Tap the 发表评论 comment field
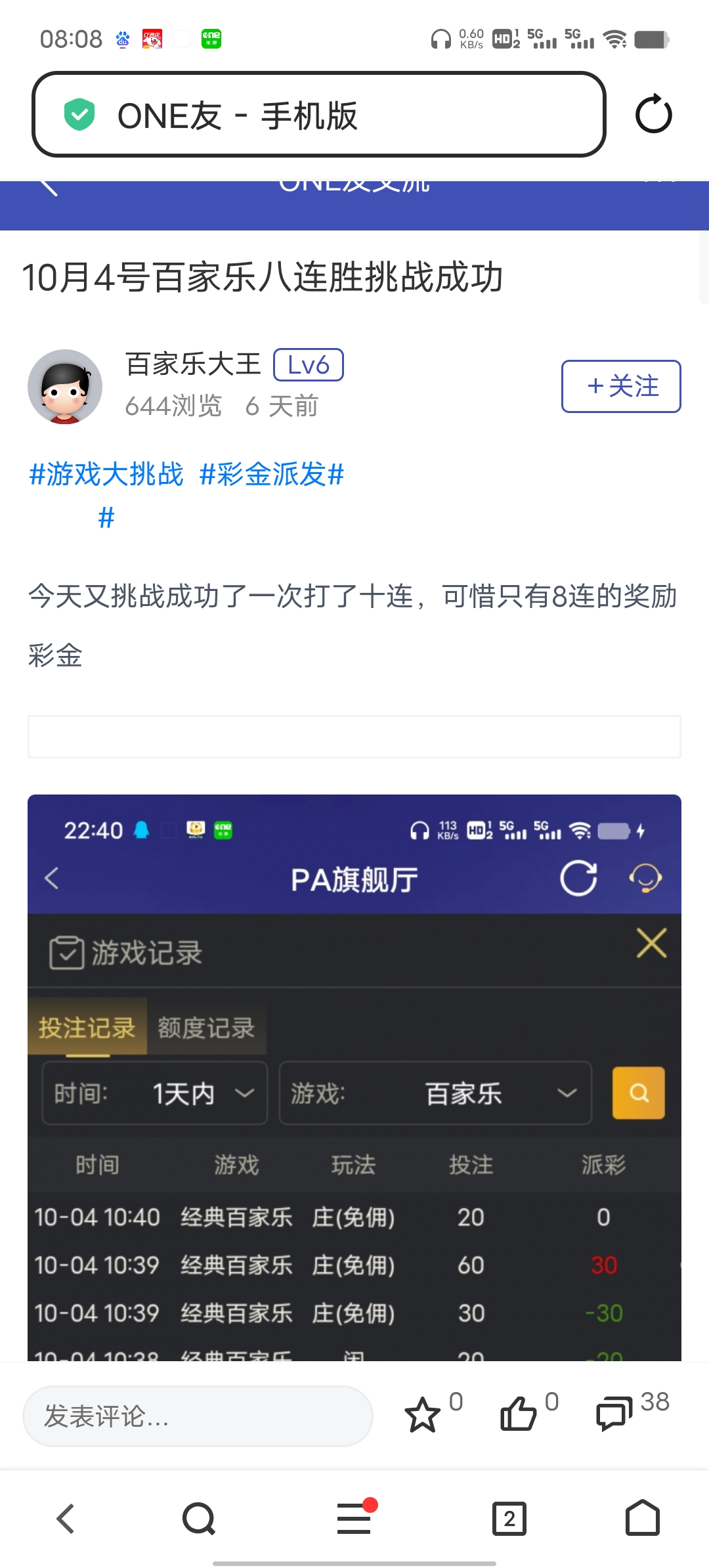The width and height of the screenshot is (709, 1568). tap(197, 1416)
